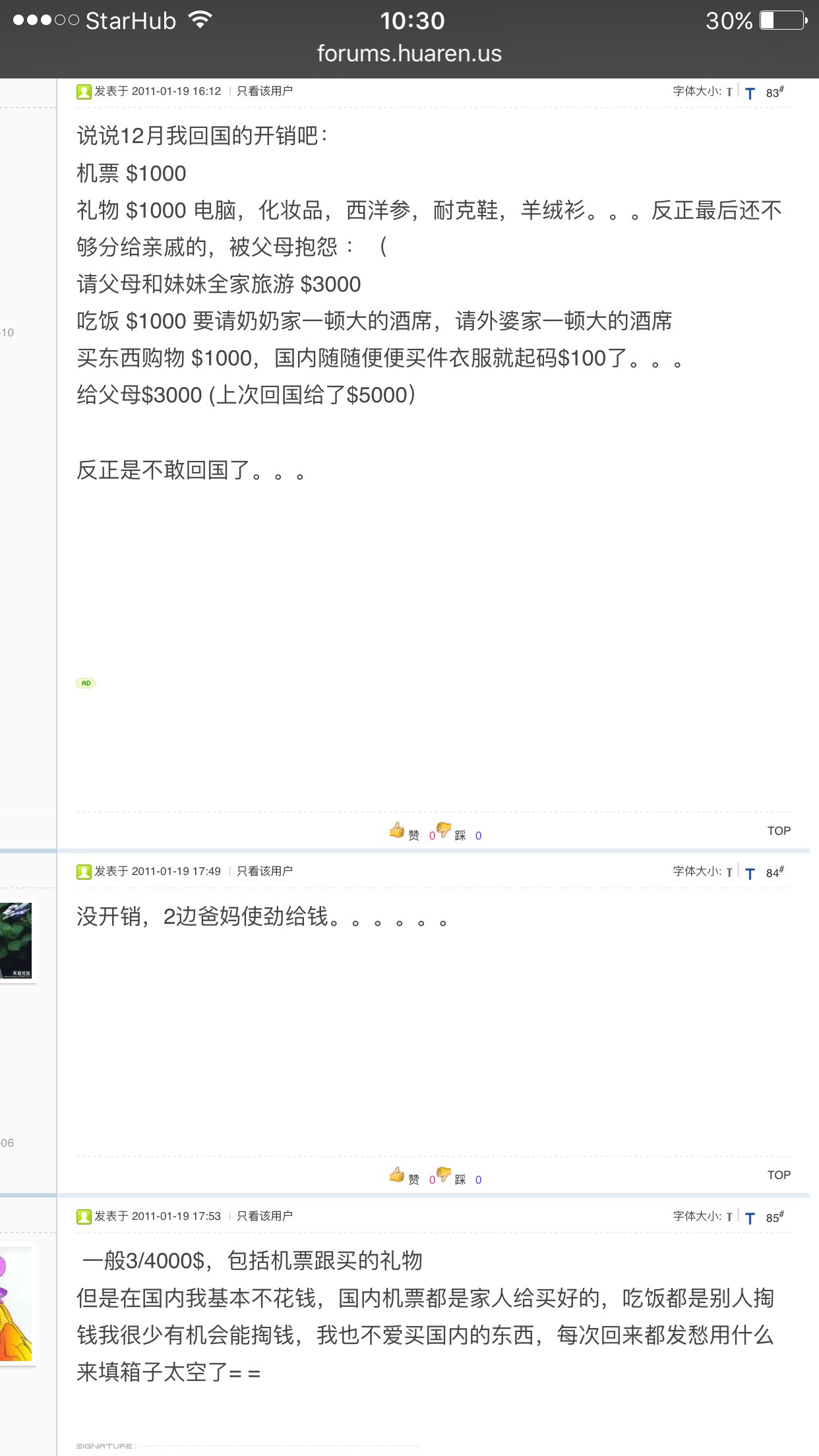The height and width of the screenshot is (1456, 819).
Task: Open floor number 85# link
Action: [774, 1217]
